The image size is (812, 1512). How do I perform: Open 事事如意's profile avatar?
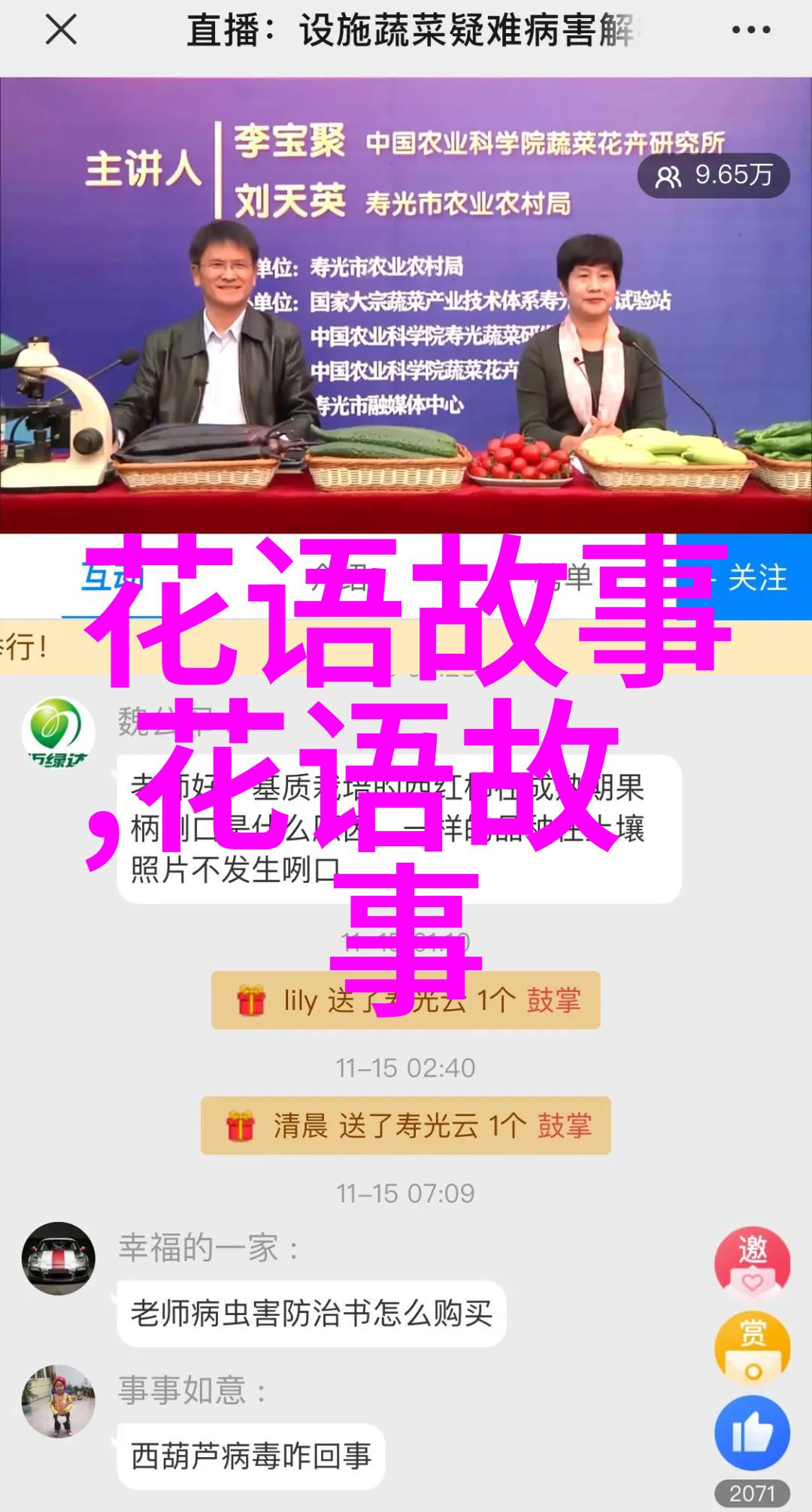click(x=59, y=1402)
